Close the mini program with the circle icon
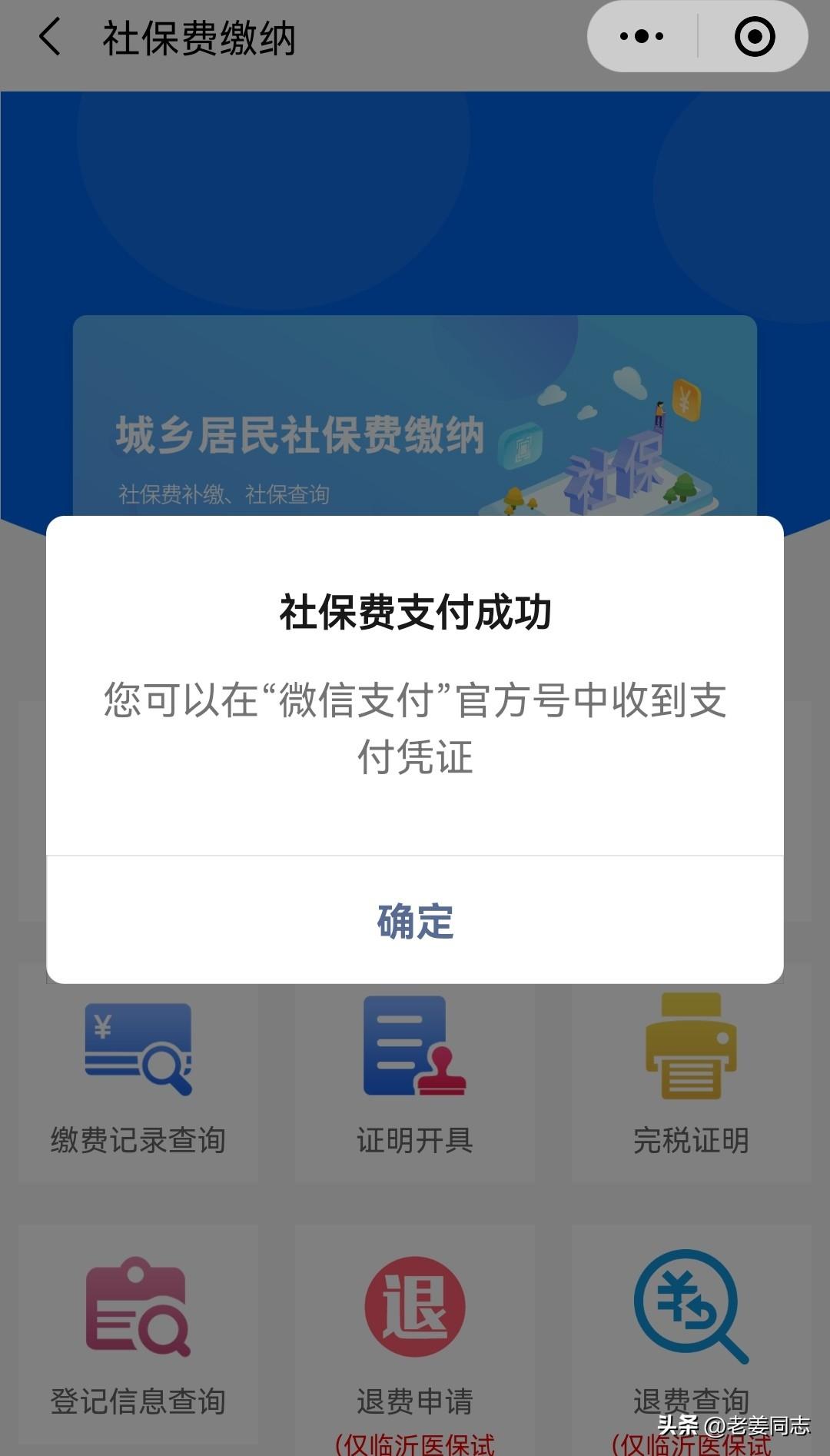Image resolution: width=830 pixels, height=1456 pixels. coord(754,37)
